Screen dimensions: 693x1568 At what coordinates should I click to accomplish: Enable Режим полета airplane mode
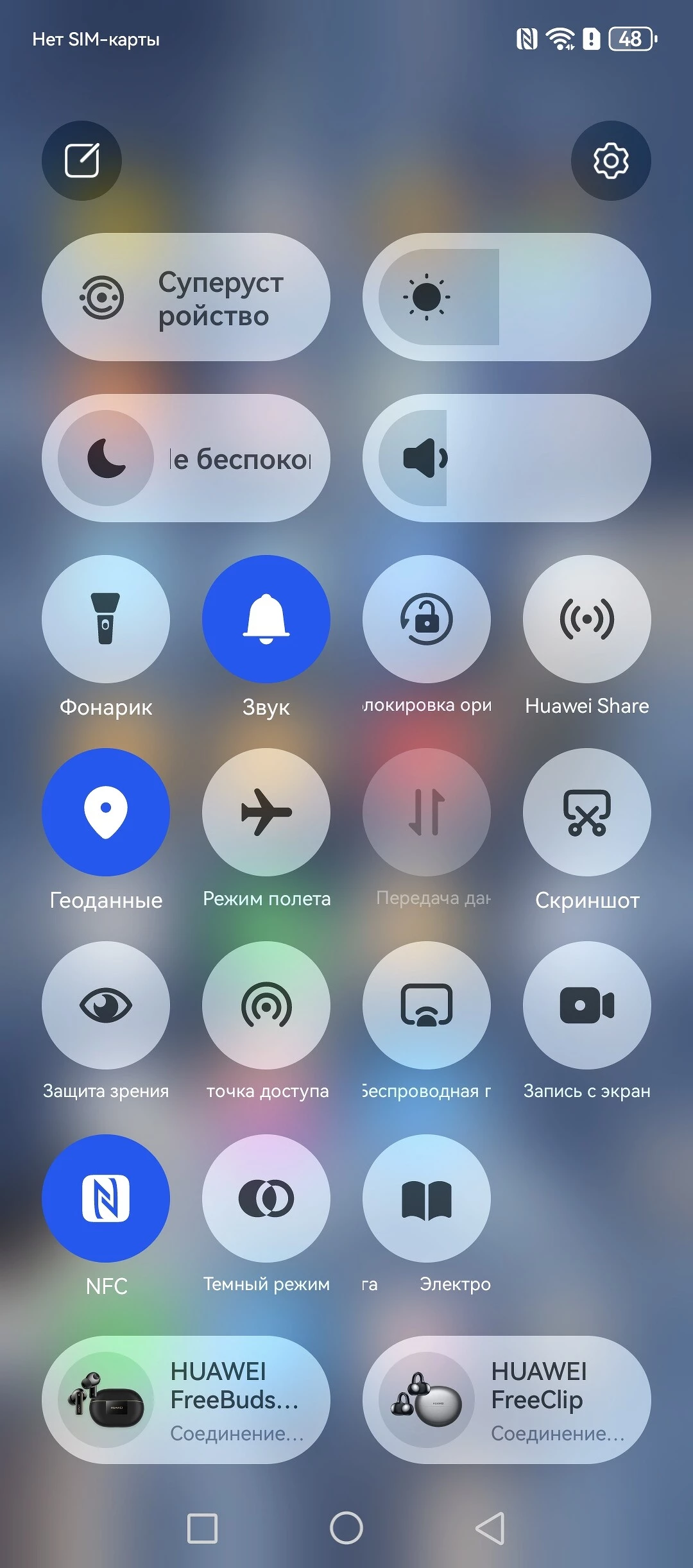tap(266, 812)
